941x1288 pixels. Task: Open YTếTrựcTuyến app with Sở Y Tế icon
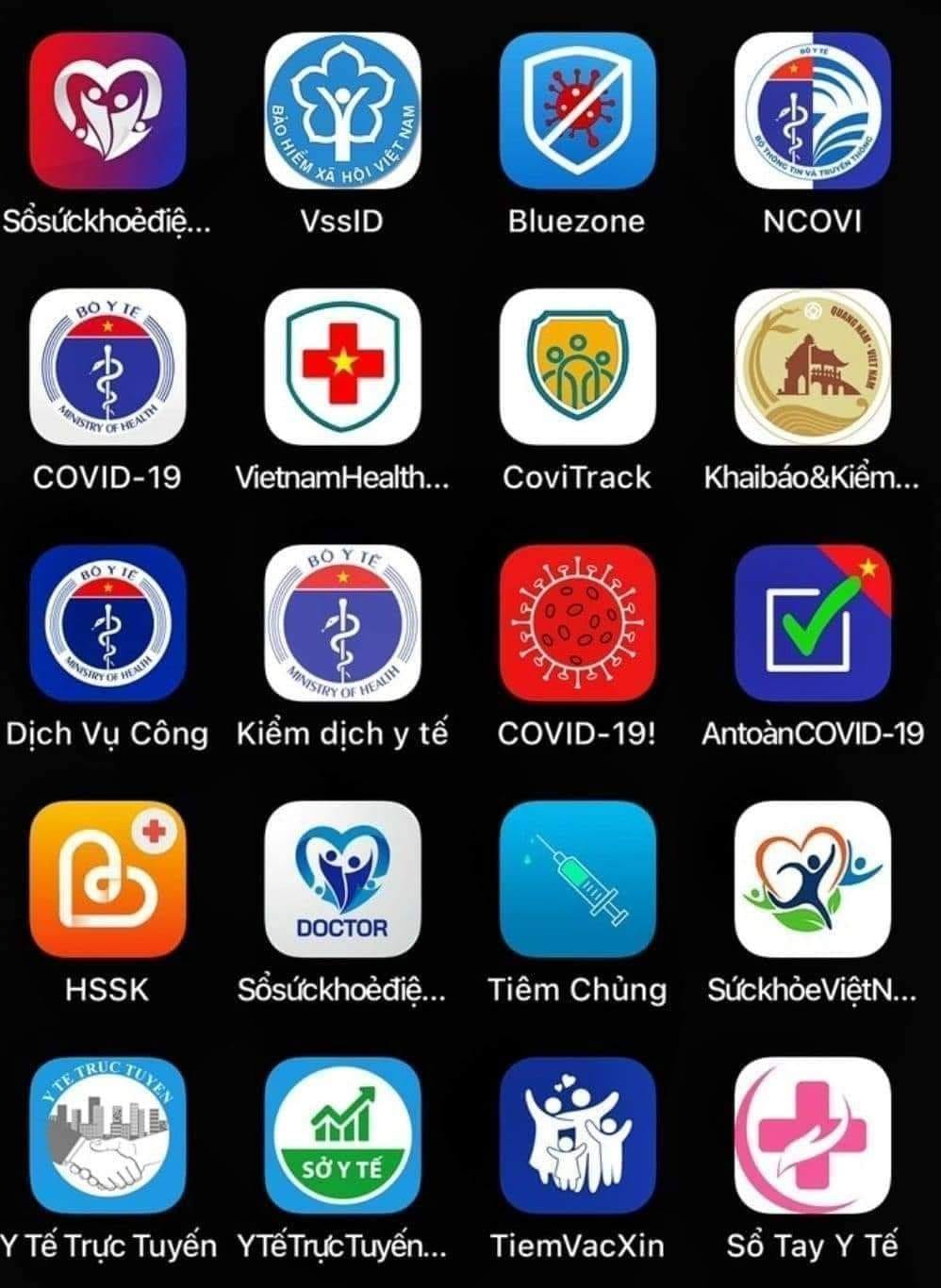pos(342,1135)
